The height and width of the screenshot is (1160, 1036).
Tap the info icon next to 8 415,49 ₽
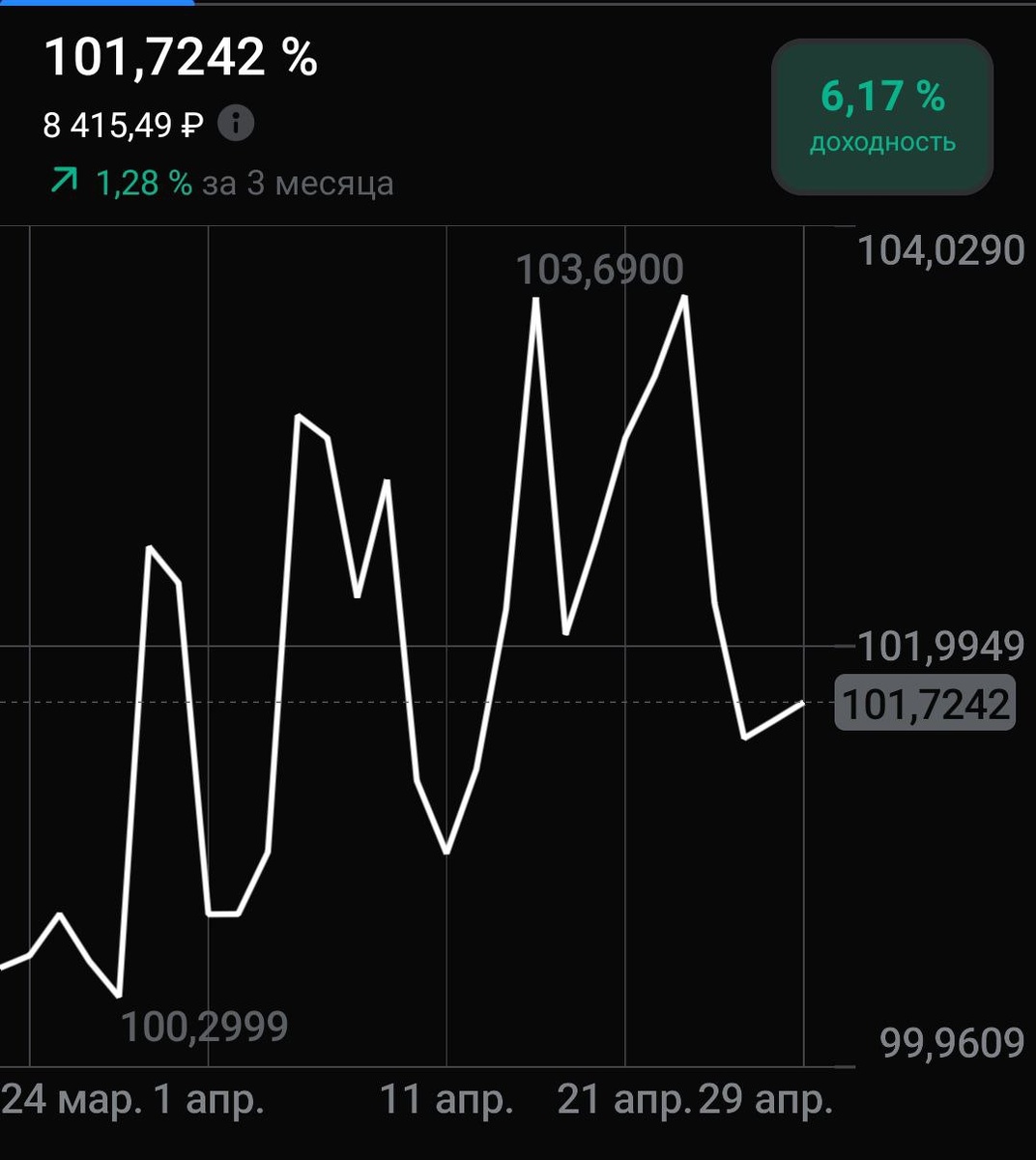[x=236, y=124]
